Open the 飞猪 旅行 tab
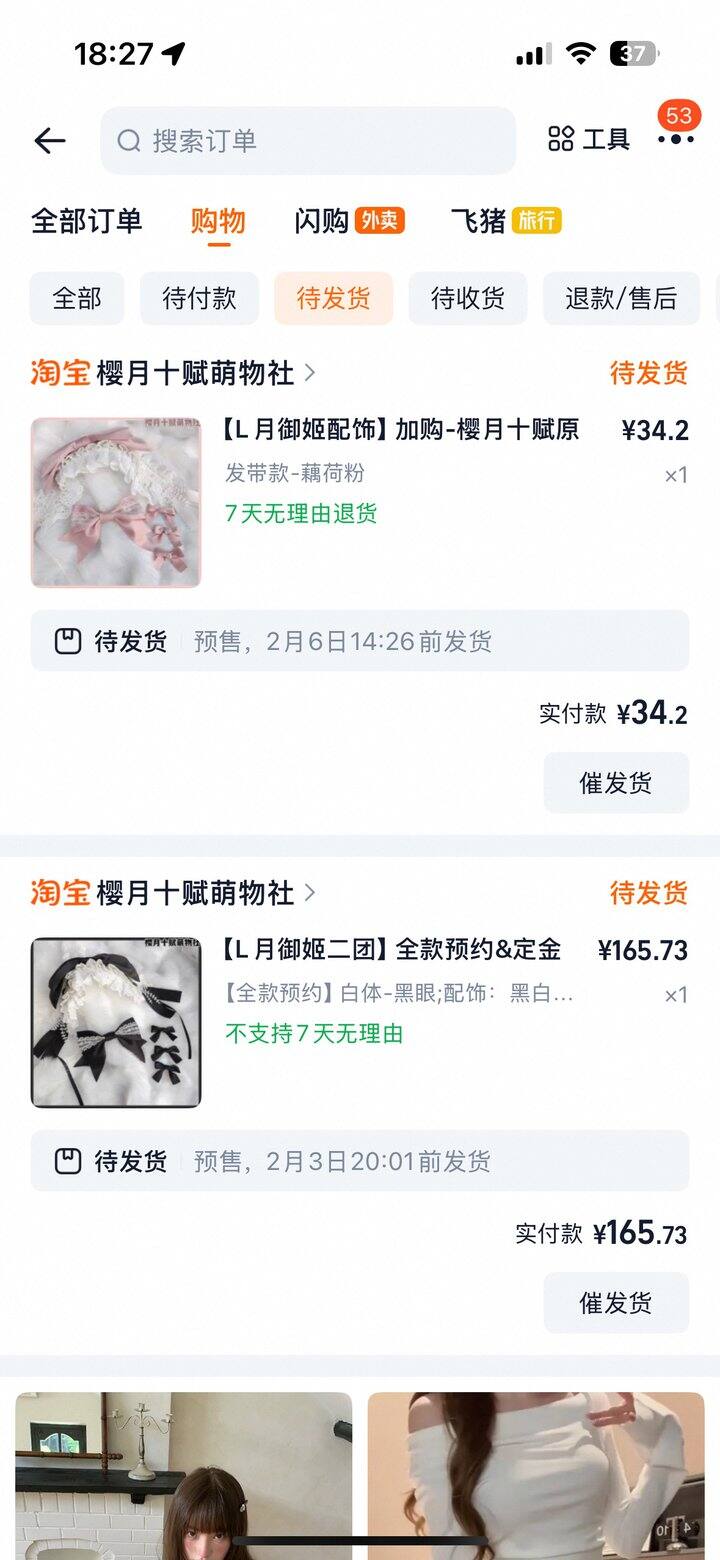The image size is (720, 1560). [x=506, y=221]
